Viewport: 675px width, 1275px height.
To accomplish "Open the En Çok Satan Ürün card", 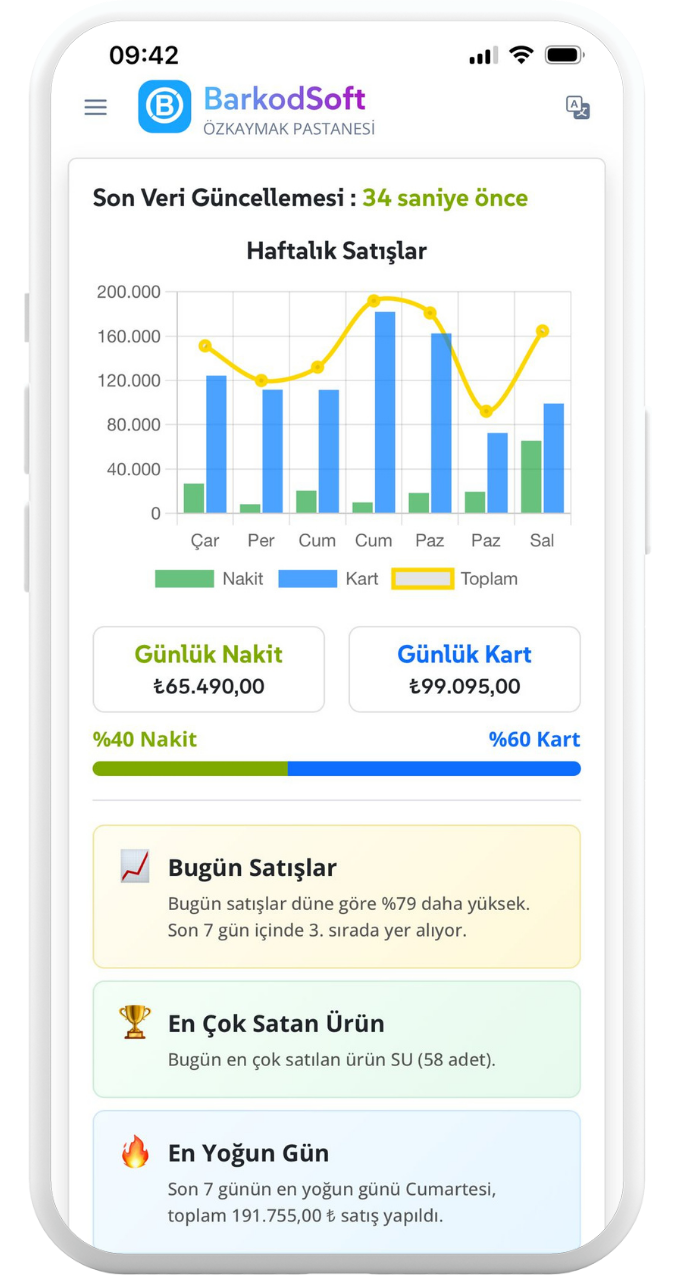I will pyautogui.click(x=336, y=1039).
